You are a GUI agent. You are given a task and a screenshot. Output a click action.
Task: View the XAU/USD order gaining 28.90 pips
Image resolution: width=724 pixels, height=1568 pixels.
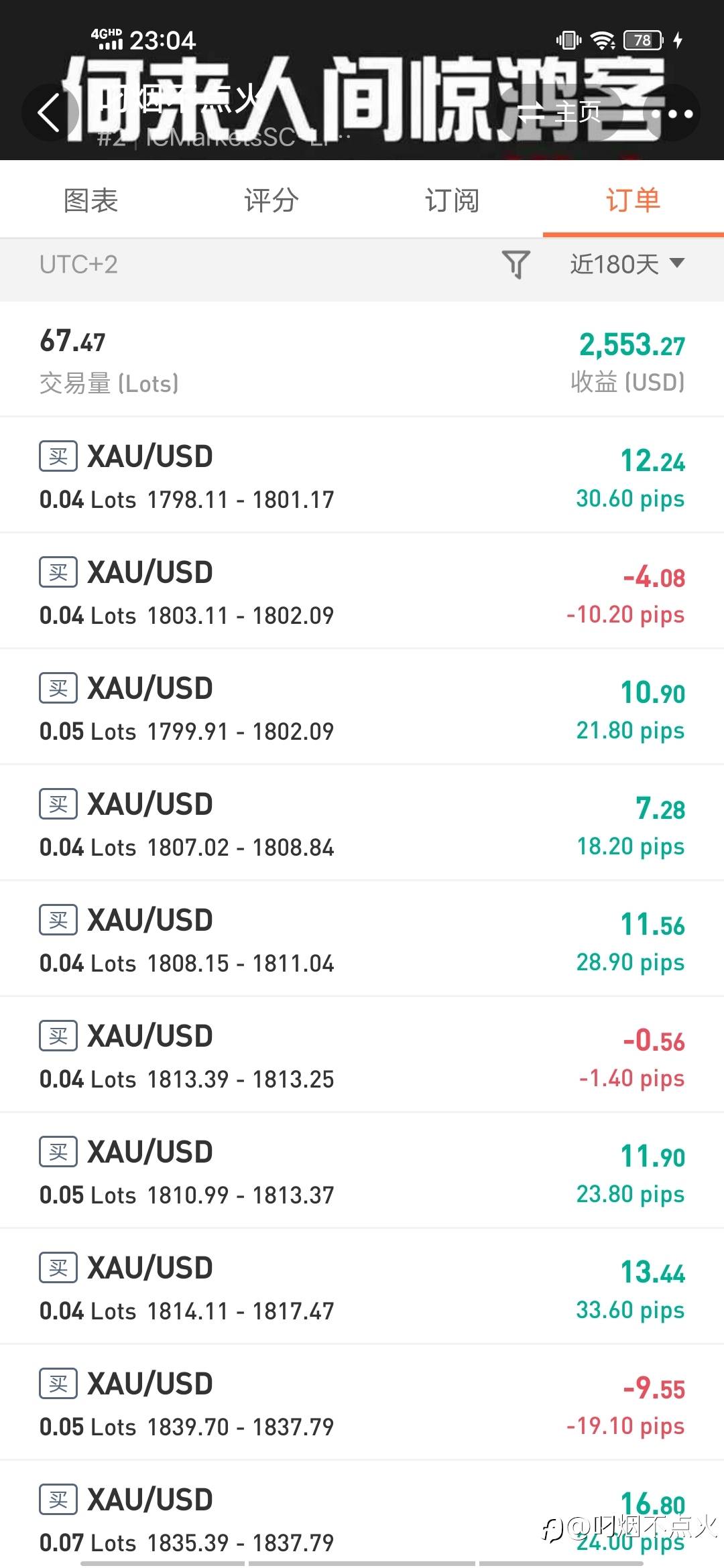pyautogui.click(x=362, y=939)
